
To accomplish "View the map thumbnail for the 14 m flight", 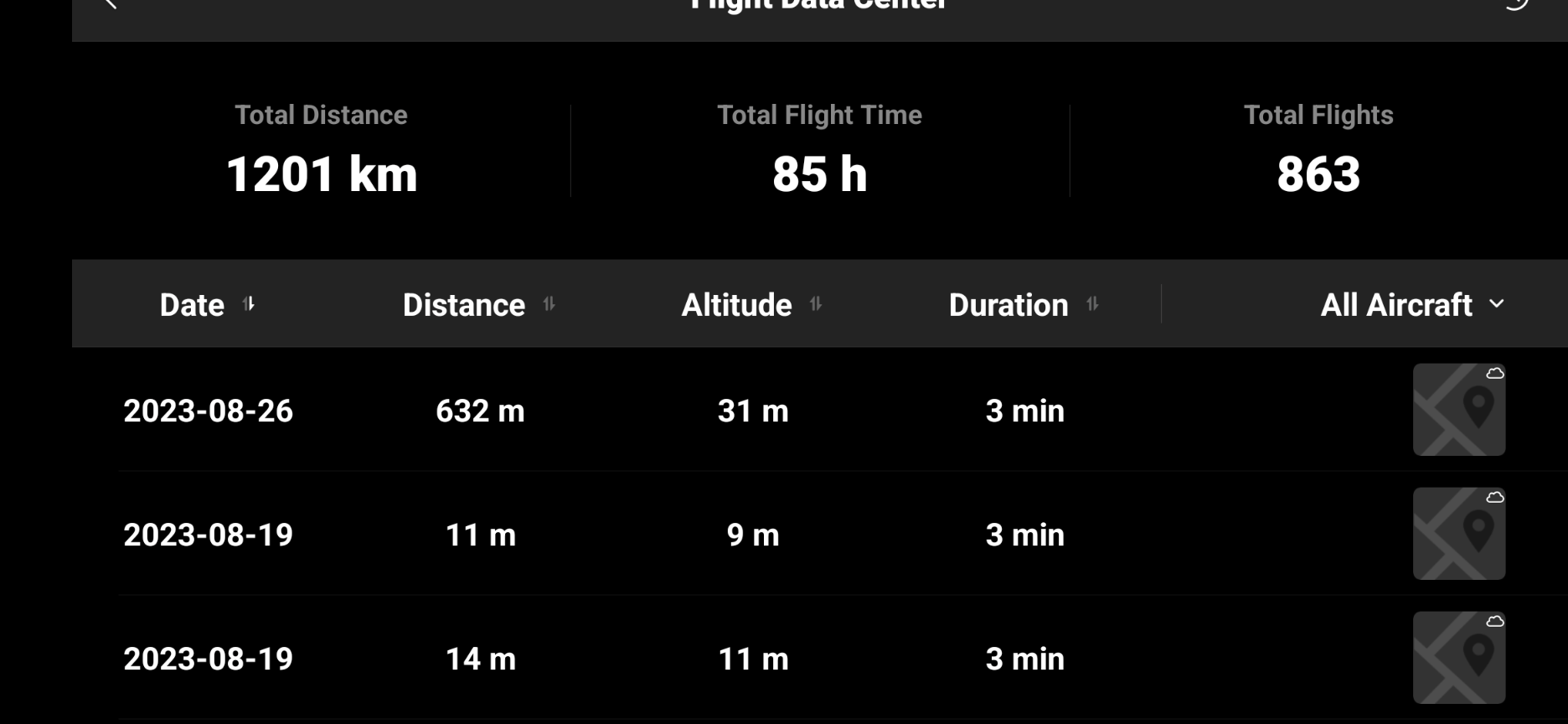I will [x=1458, y=658].
